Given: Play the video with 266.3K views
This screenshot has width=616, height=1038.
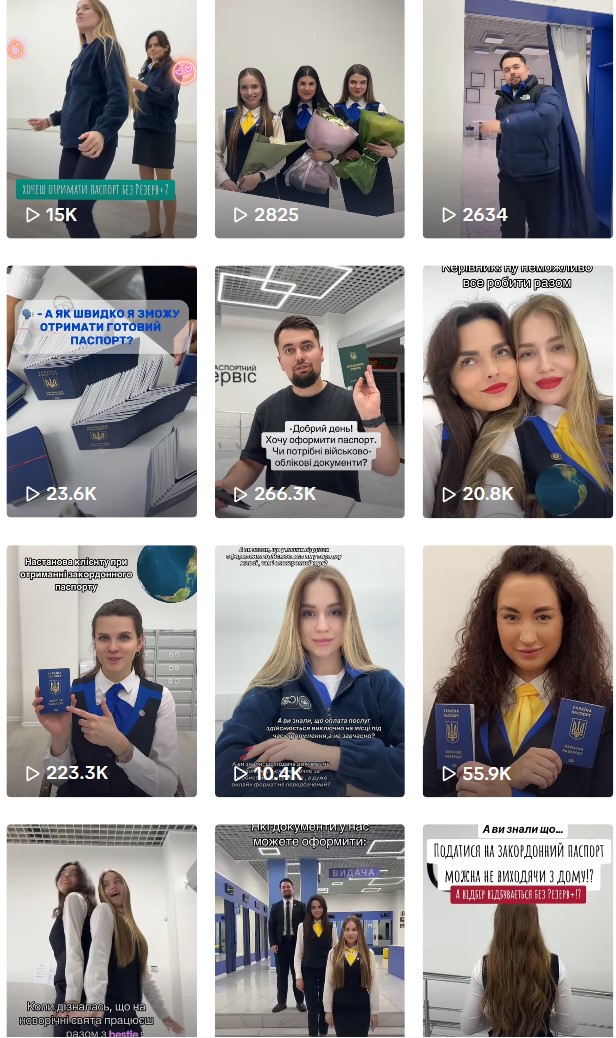Looking at the screenshot, I should click(309, 391).
